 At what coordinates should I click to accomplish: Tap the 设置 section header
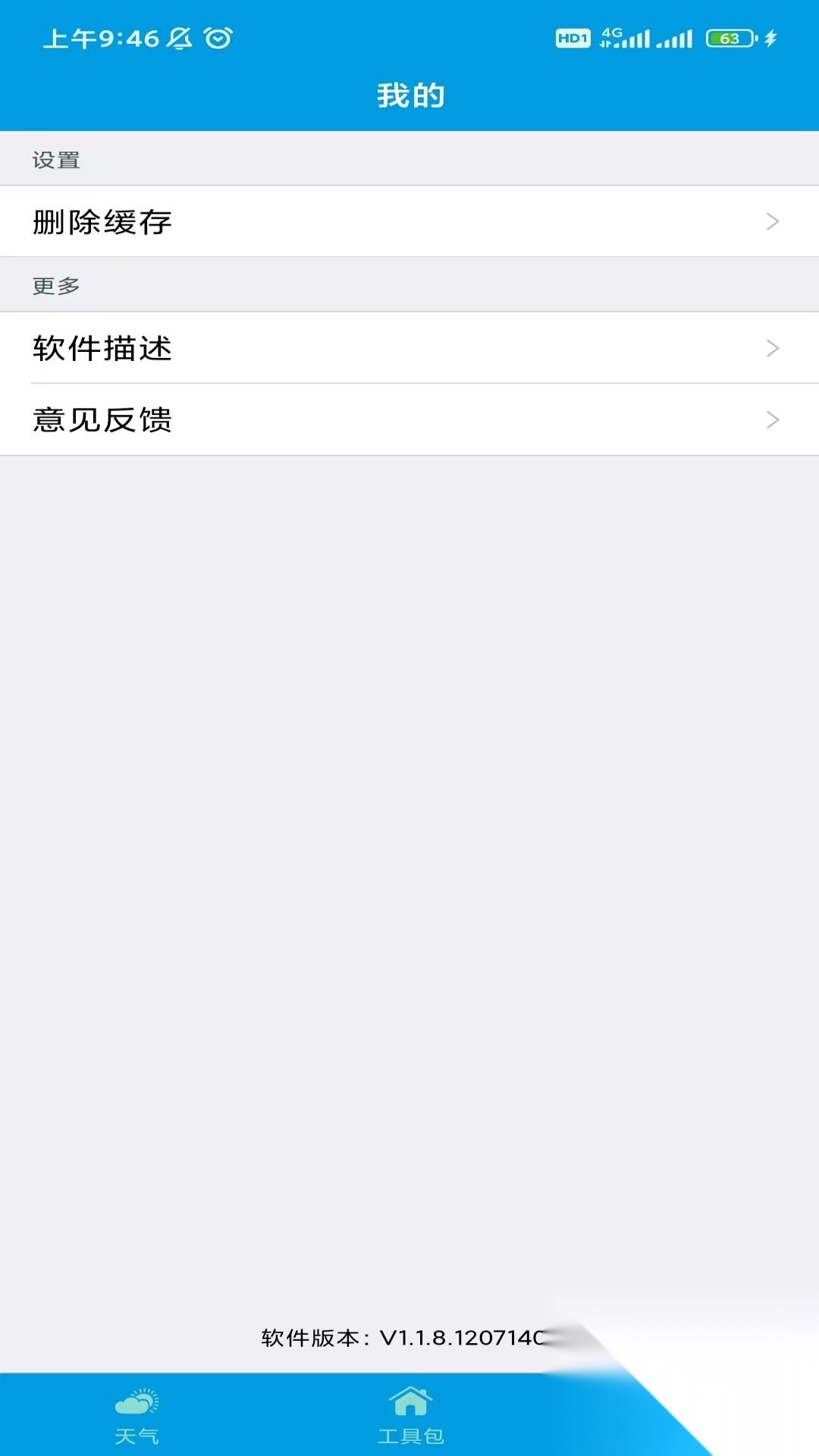56,159
